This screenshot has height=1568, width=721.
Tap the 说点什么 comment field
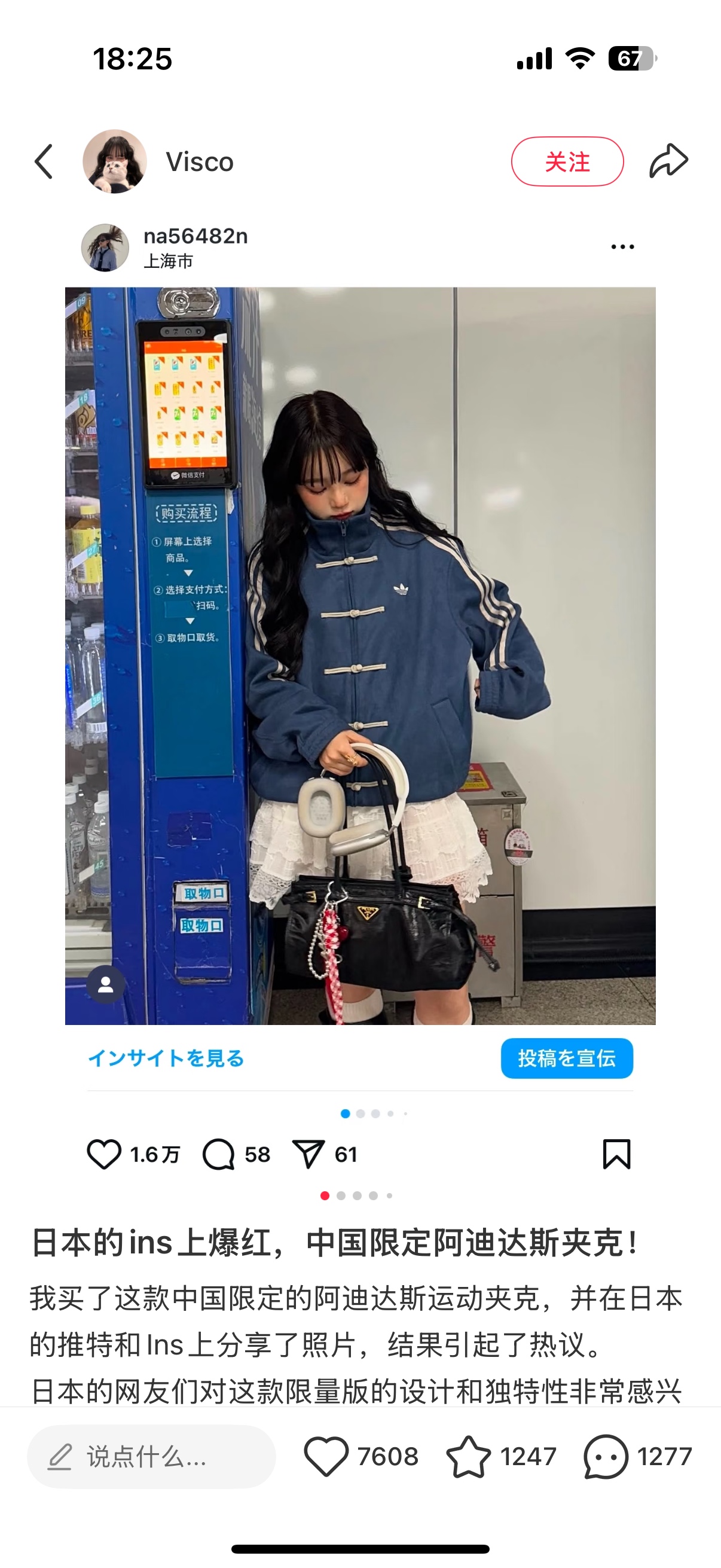[151, 1457]
